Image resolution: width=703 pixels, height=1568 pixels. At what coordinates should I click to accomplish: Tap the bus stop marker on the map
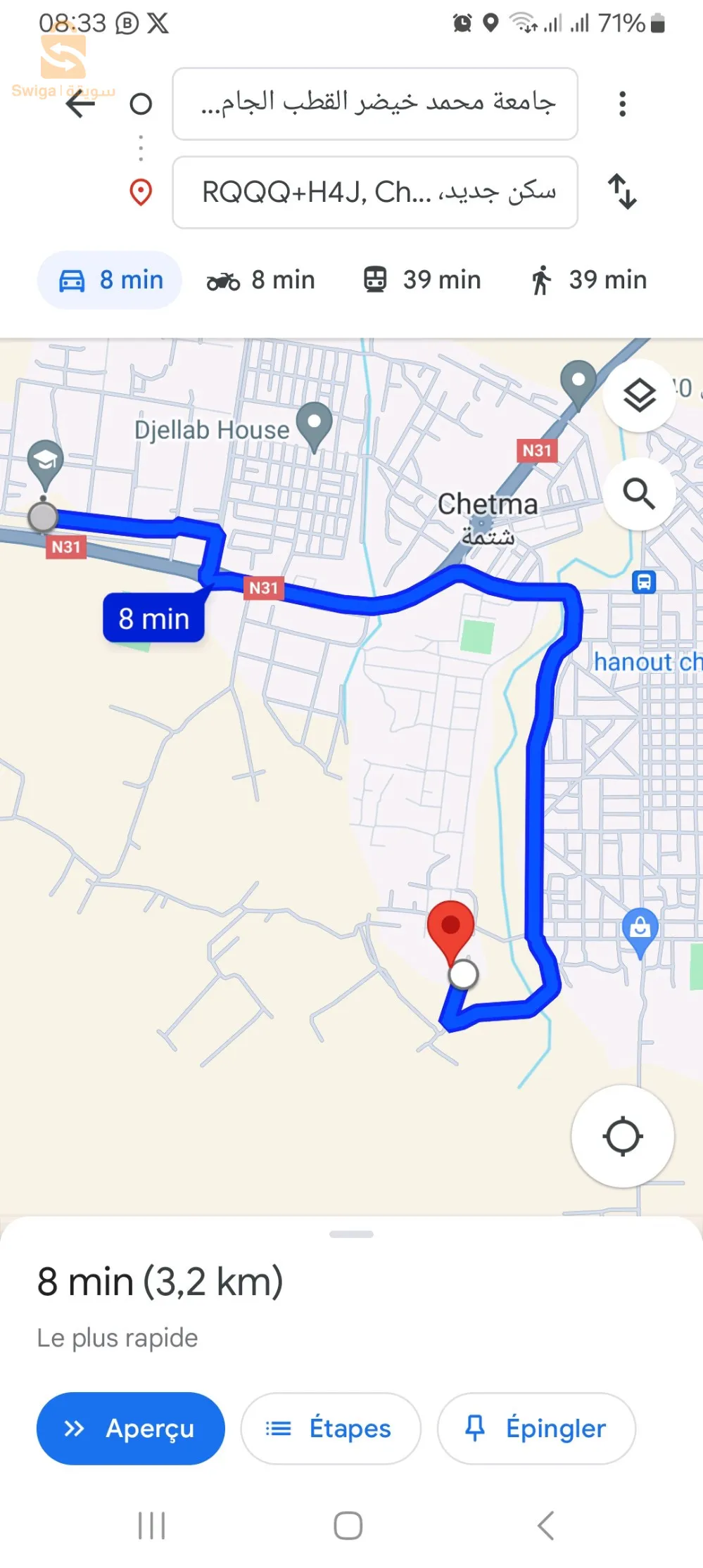coord(644,582)
